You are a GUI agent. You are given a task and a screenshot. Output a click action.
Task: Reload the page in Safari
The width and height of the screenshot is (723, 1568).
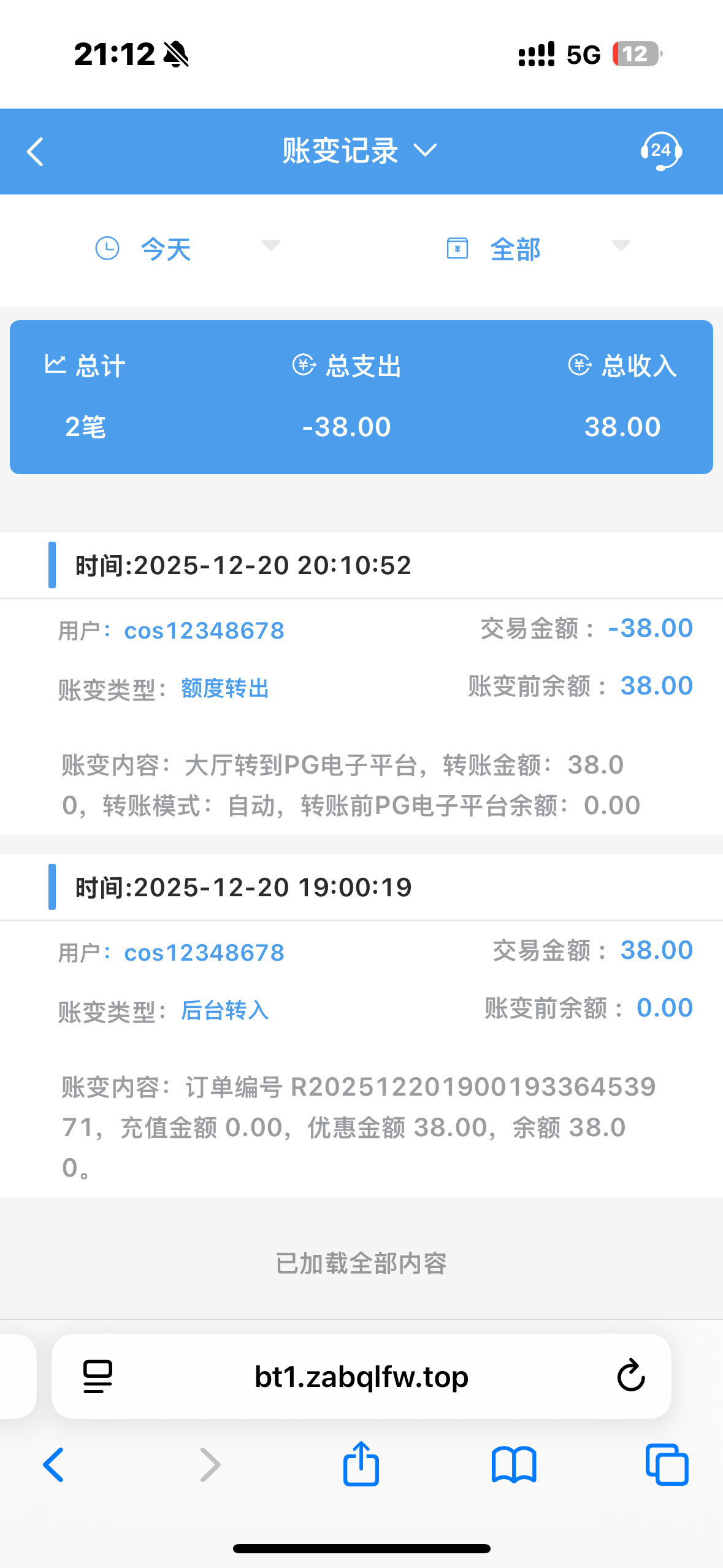click(630, 1376)
